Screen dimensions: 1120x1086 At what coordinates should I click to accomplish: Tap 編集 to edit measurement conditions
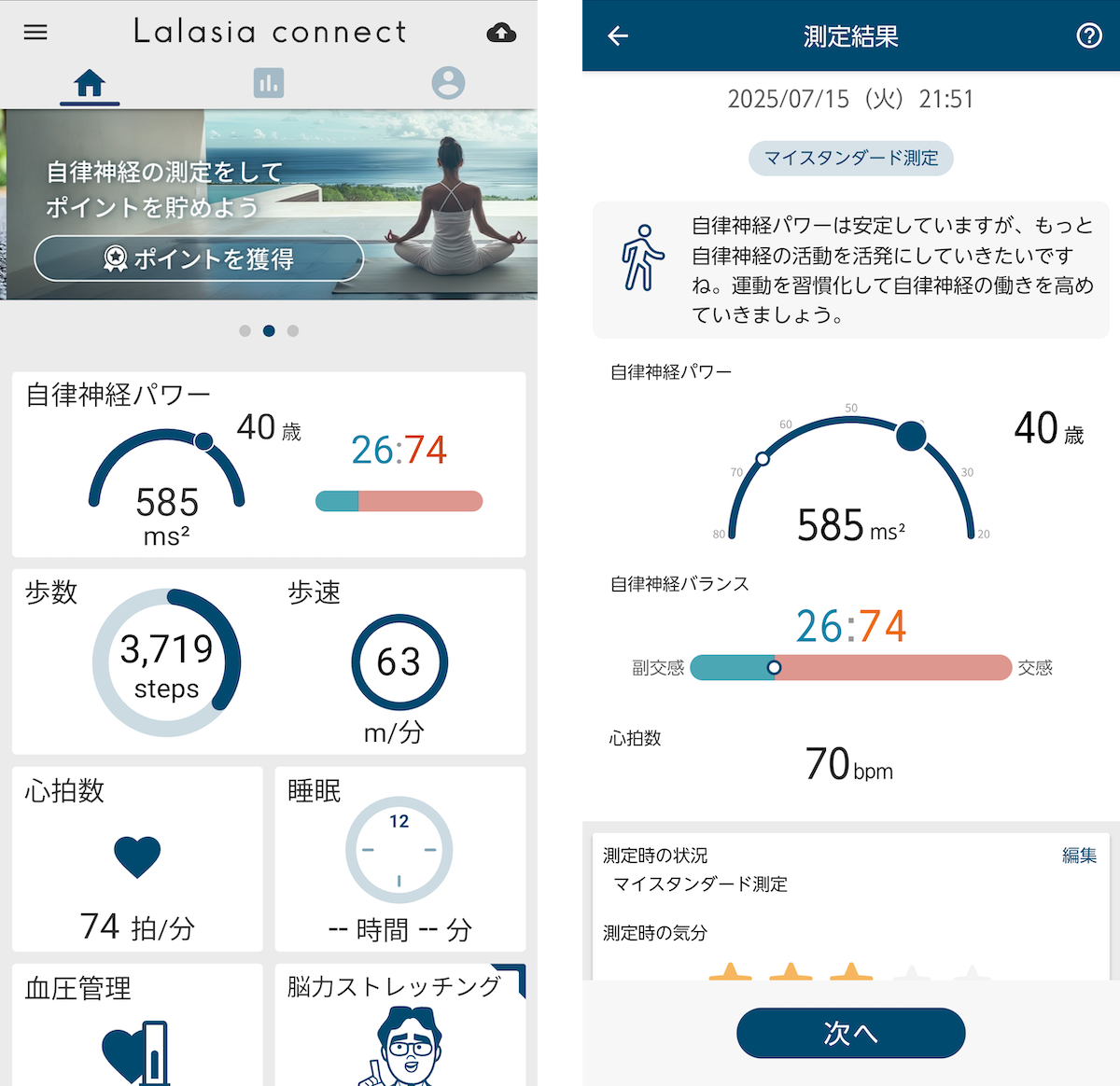coord(1079,856)
